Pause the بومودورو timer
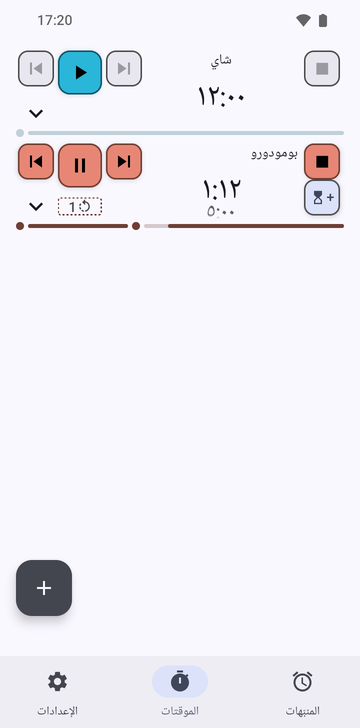The height and width of the screenshot is (728, 360). pos(80,165)
